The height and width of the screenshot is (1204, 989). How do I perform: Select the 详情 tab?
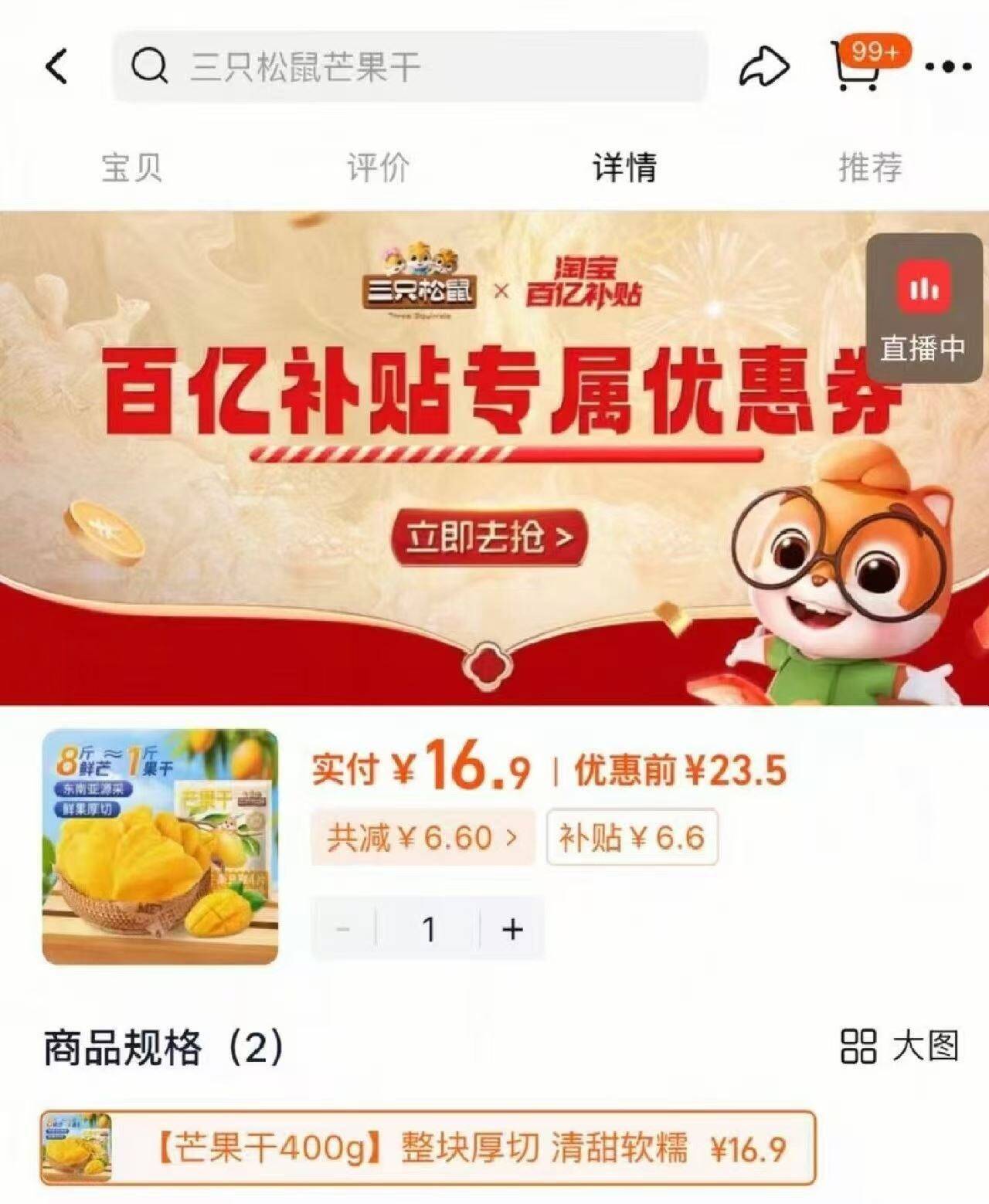coord(624,167)
